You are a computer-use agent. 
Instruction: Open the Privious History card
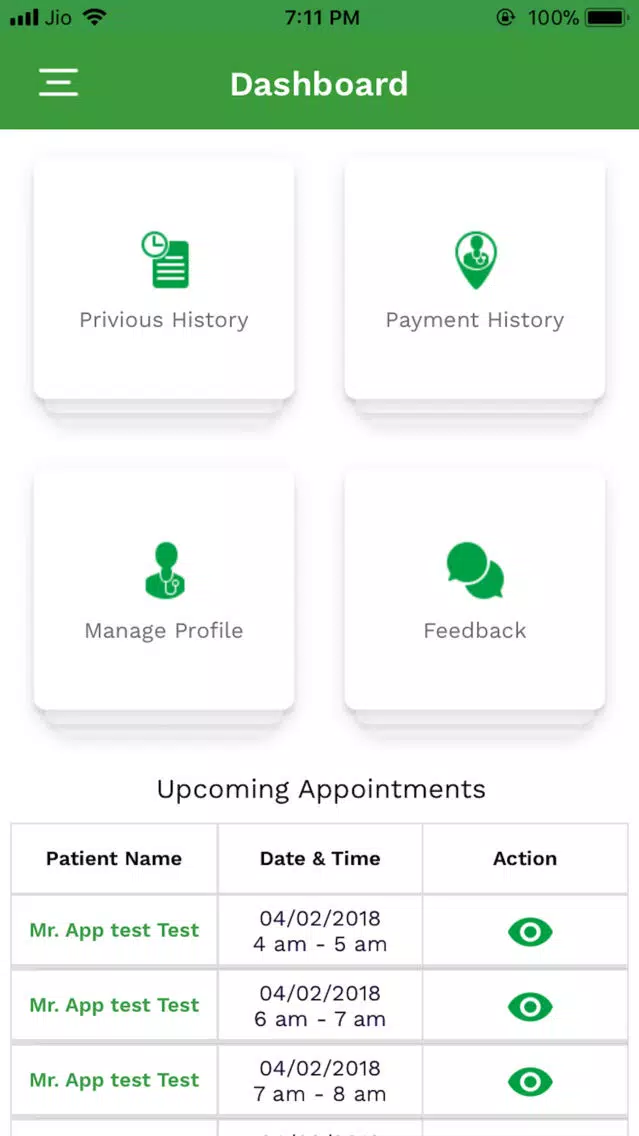tap(164, 279)
